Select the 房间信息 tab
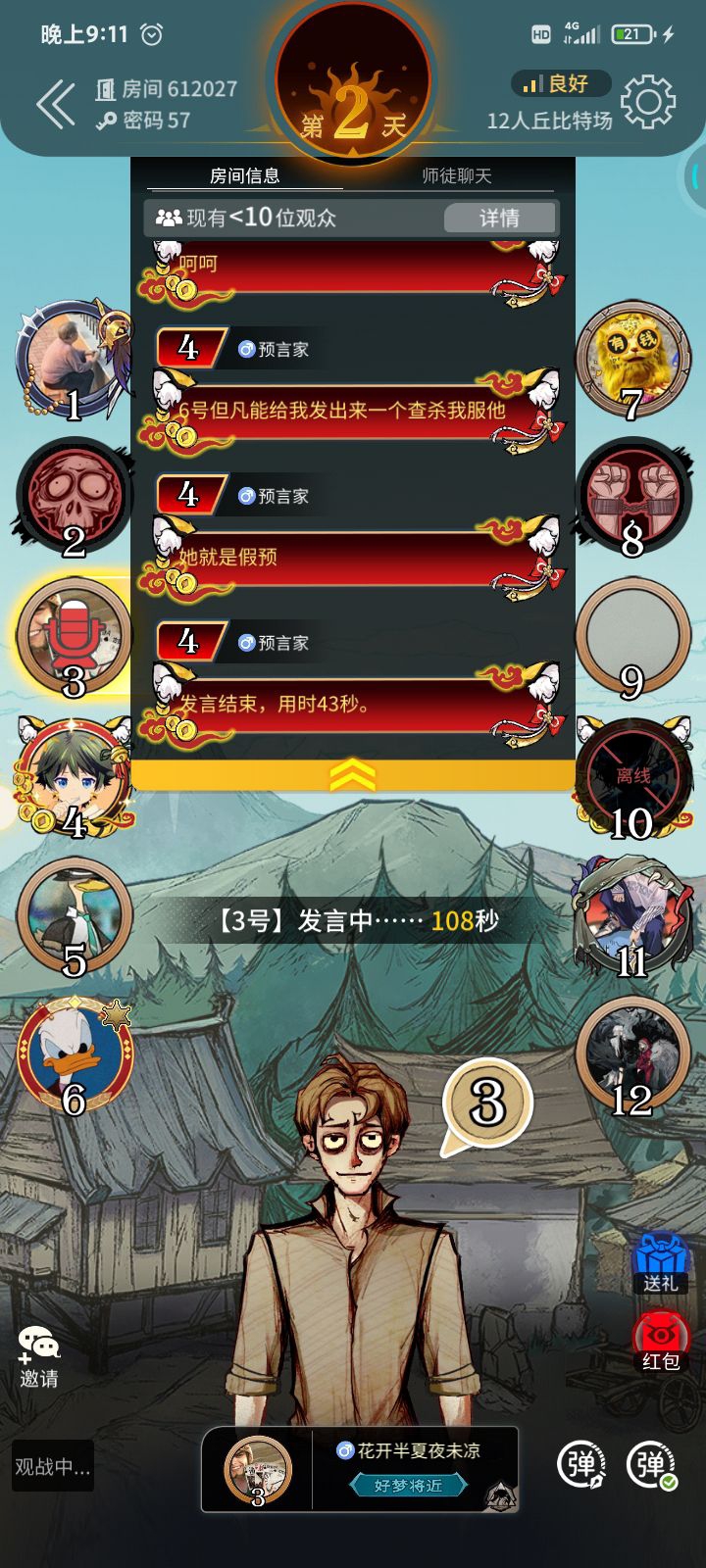The image size is (706, 1568). click(245, 175)
